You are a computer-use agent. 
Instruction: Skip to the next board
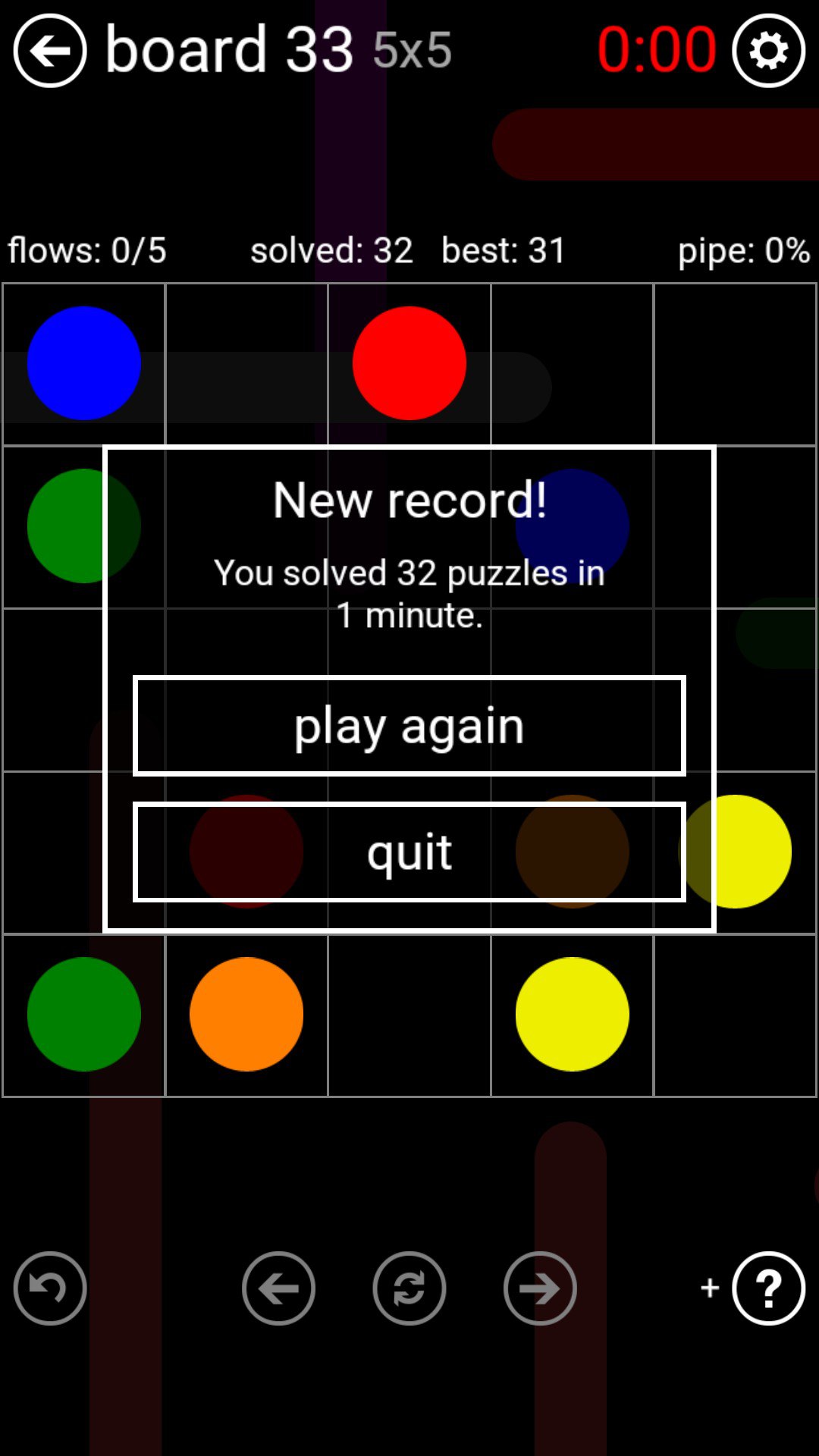coord(540,1288)
